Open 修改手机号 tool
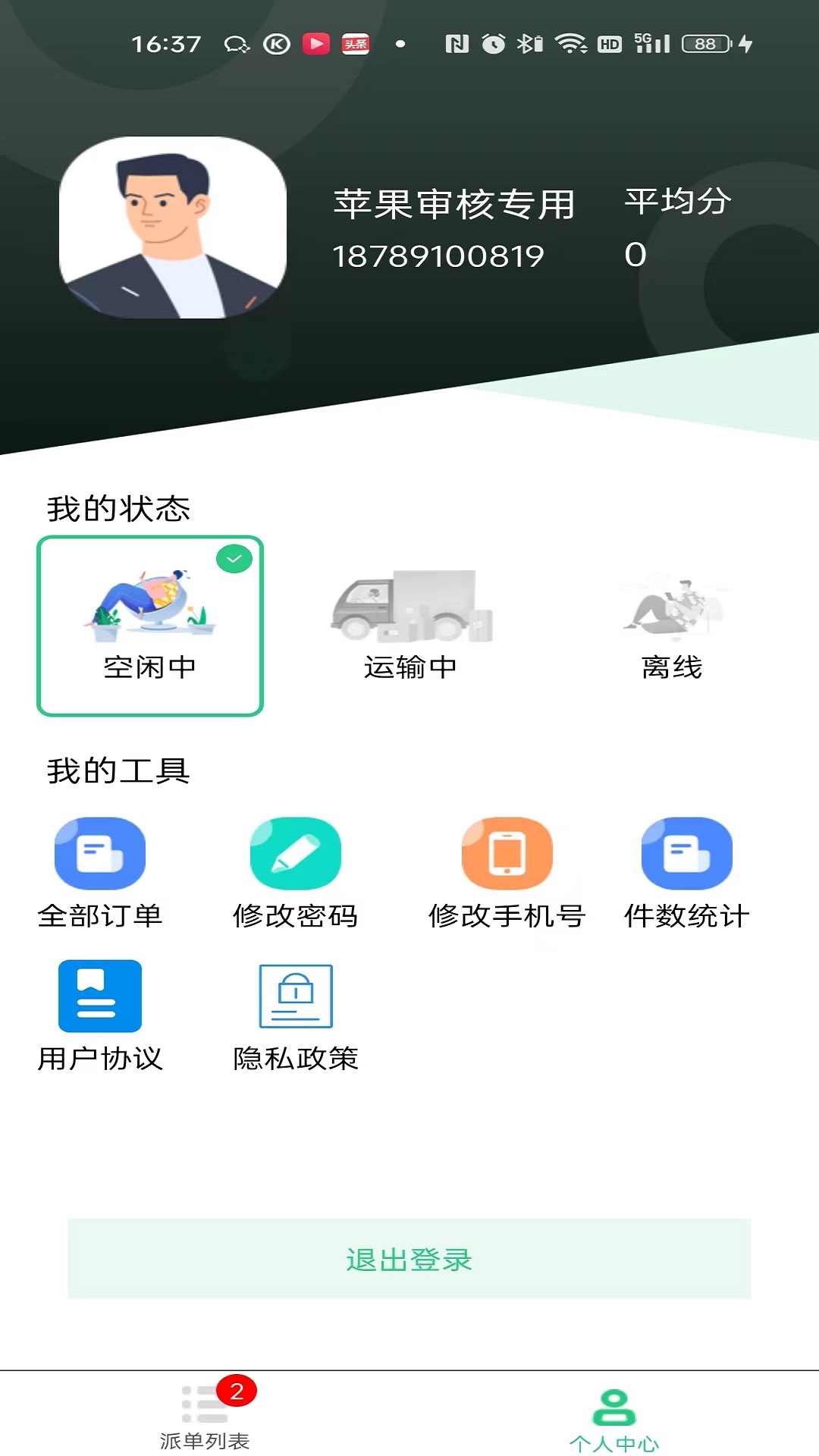Screen dimensions: 819x1456 (507, 872)
